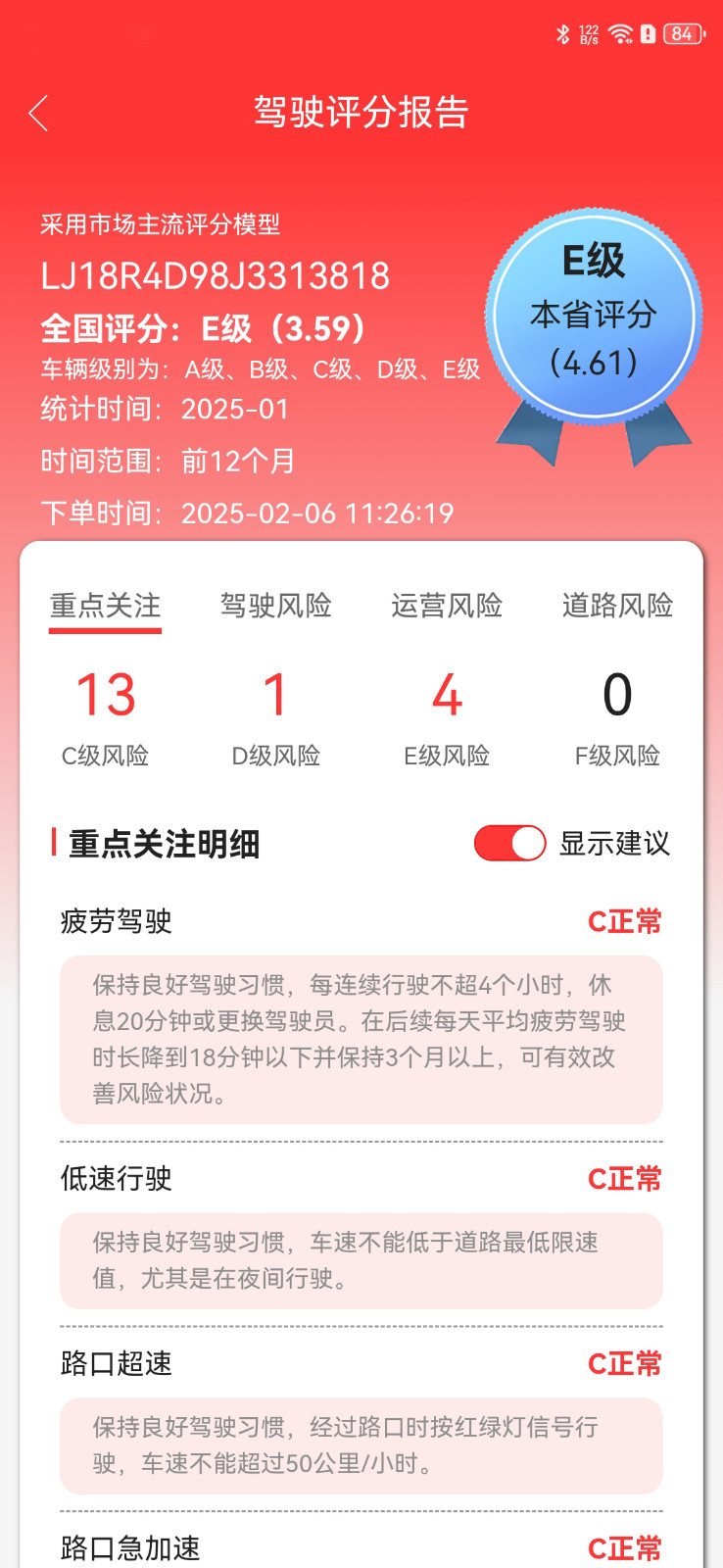Open the 运营风险 tab
The height and width of the screenshot is (1568, 723).
click(x=447, y=606)
